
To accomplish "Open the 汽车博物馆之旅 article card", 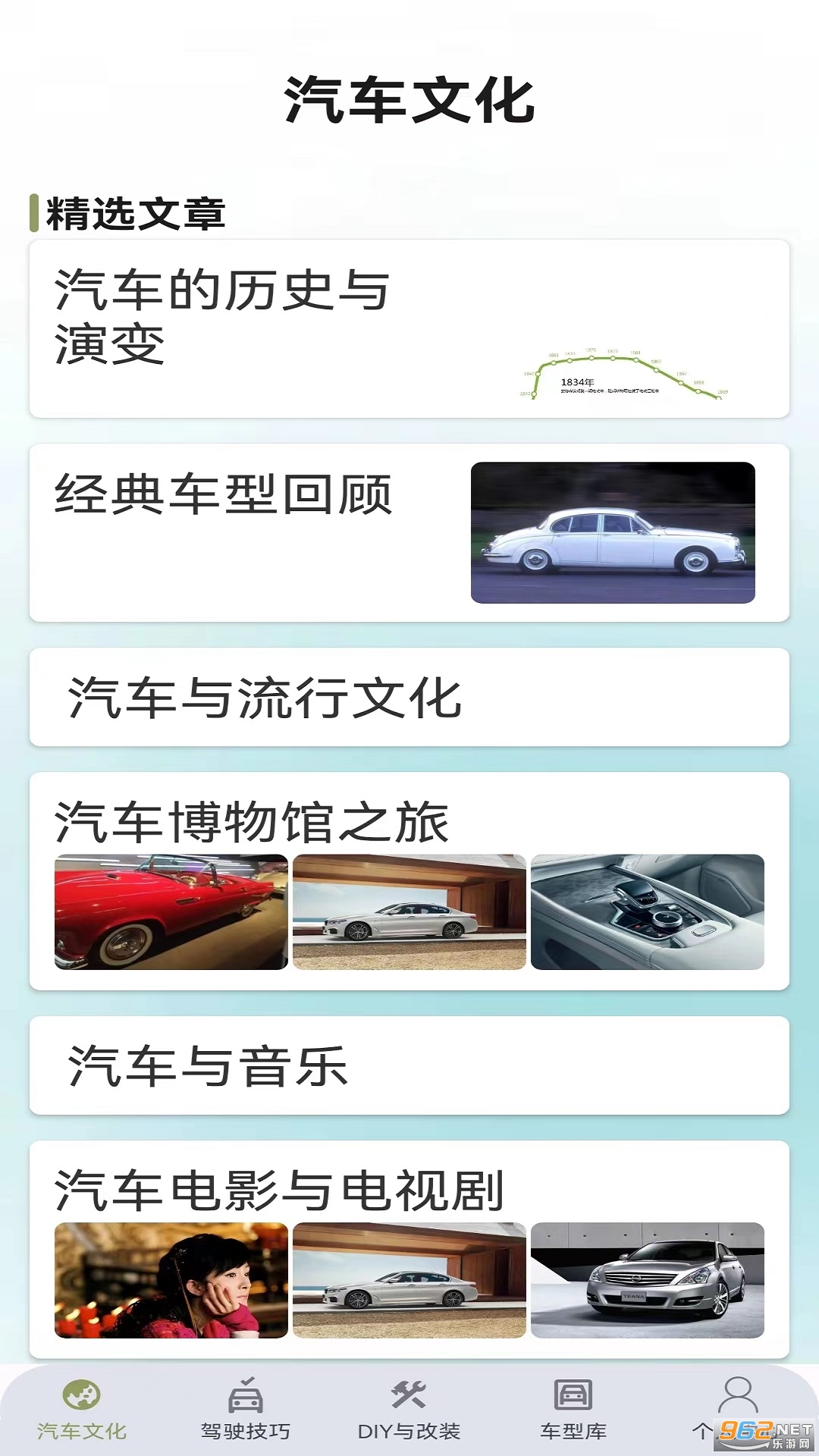I will tap(409, 881).
